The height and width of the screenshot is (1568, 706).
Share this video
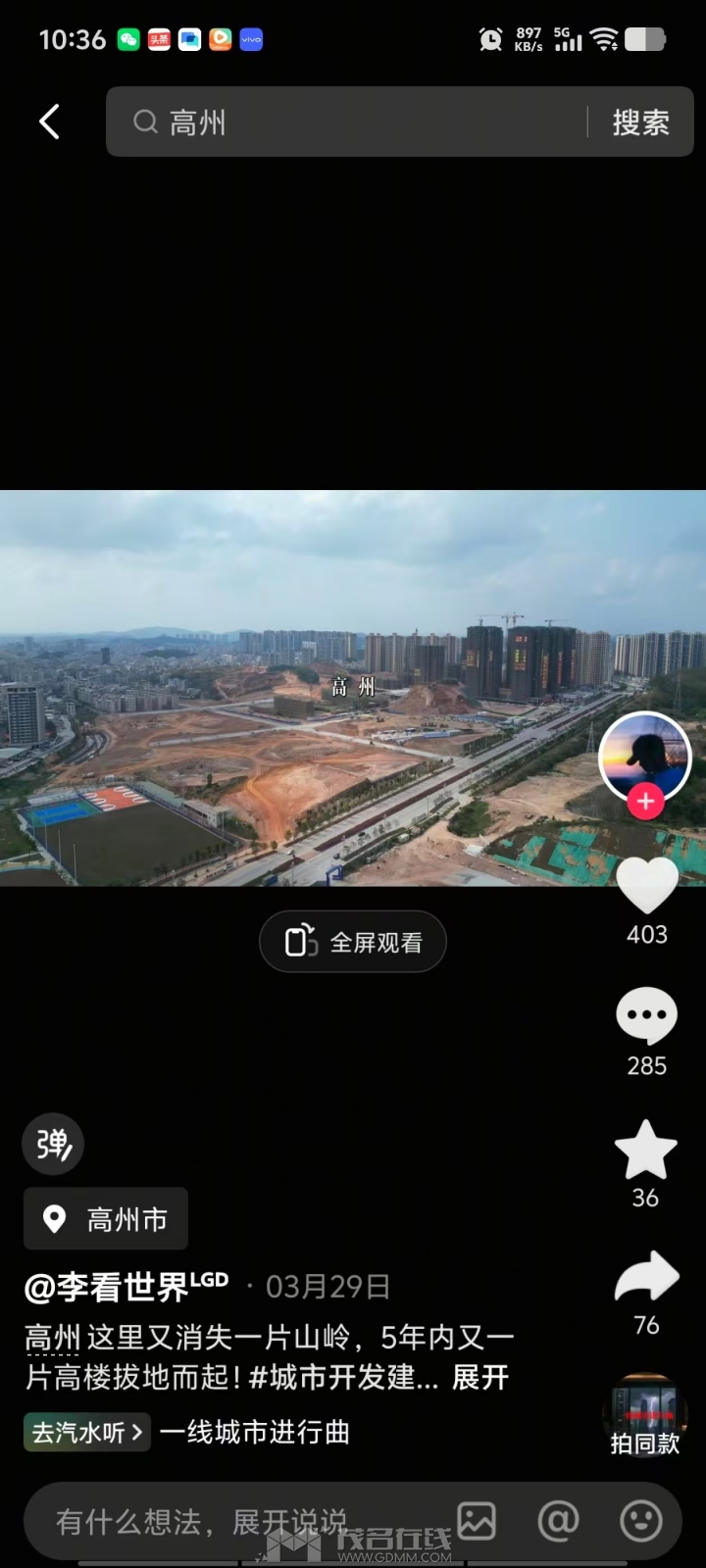(646, 1278)
